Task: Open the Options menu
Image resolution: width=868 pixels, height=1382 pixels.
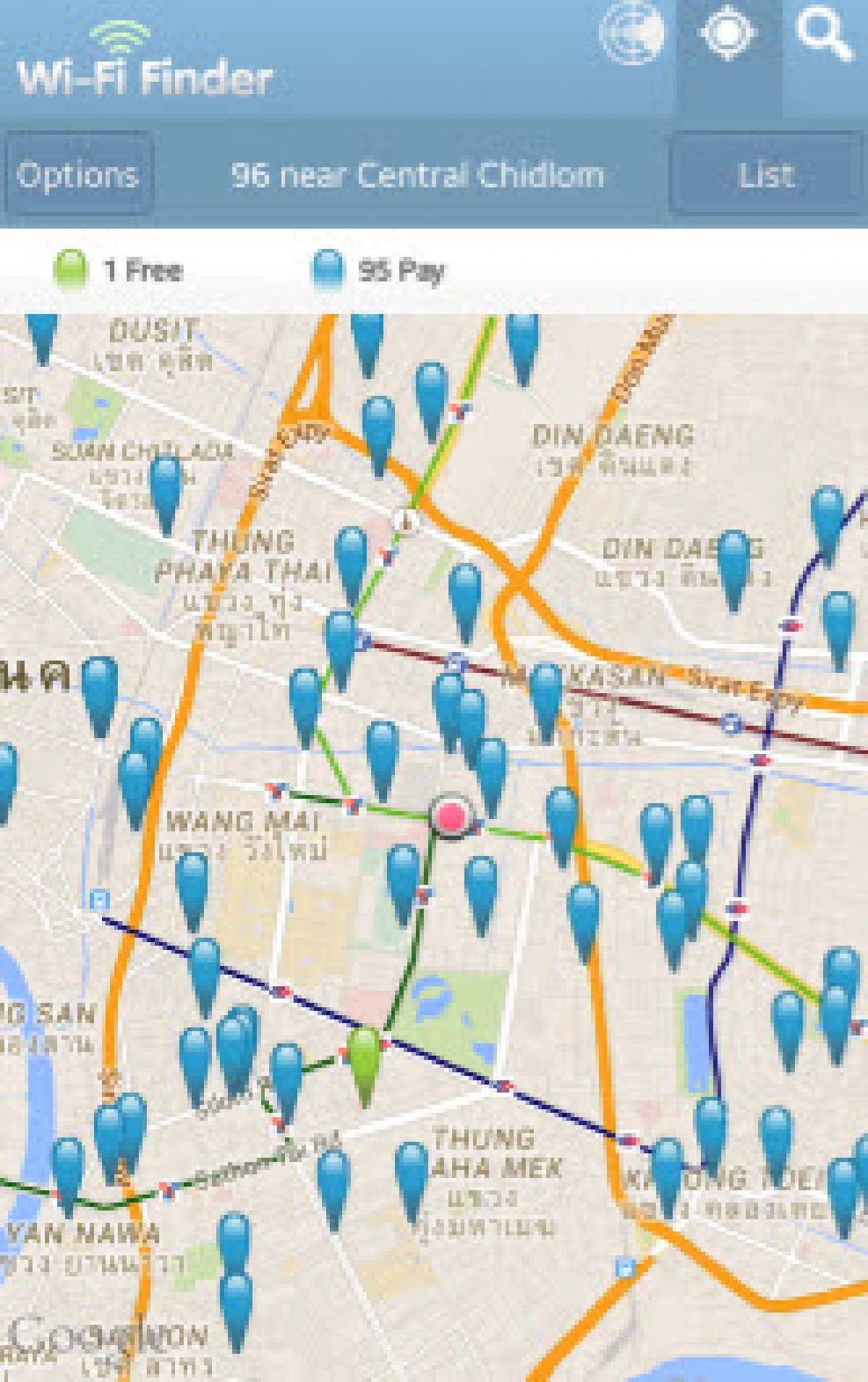Action: [x=78, y=176]
